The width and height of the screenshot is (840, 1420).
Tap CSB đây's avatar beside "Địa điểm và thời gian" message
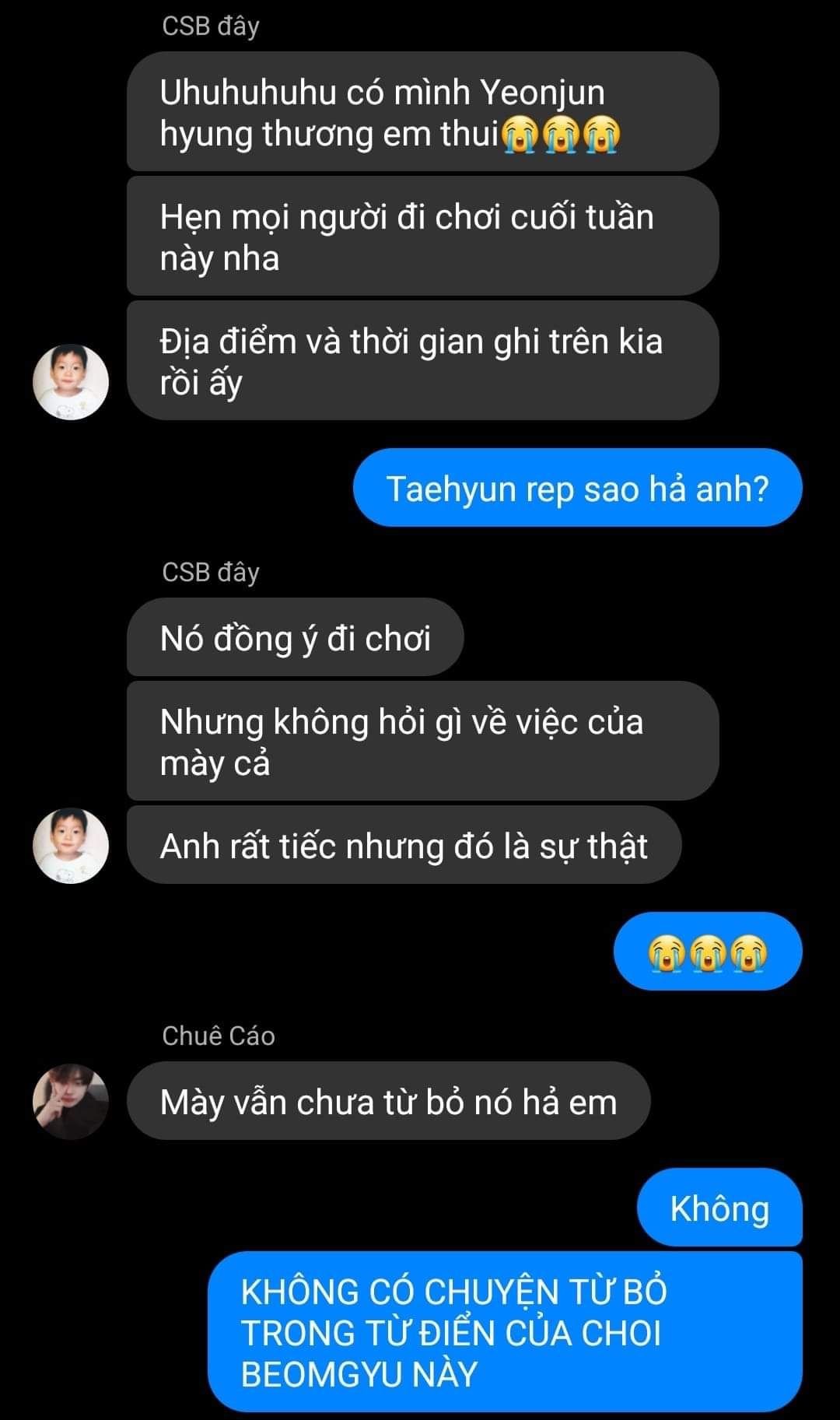71,382
